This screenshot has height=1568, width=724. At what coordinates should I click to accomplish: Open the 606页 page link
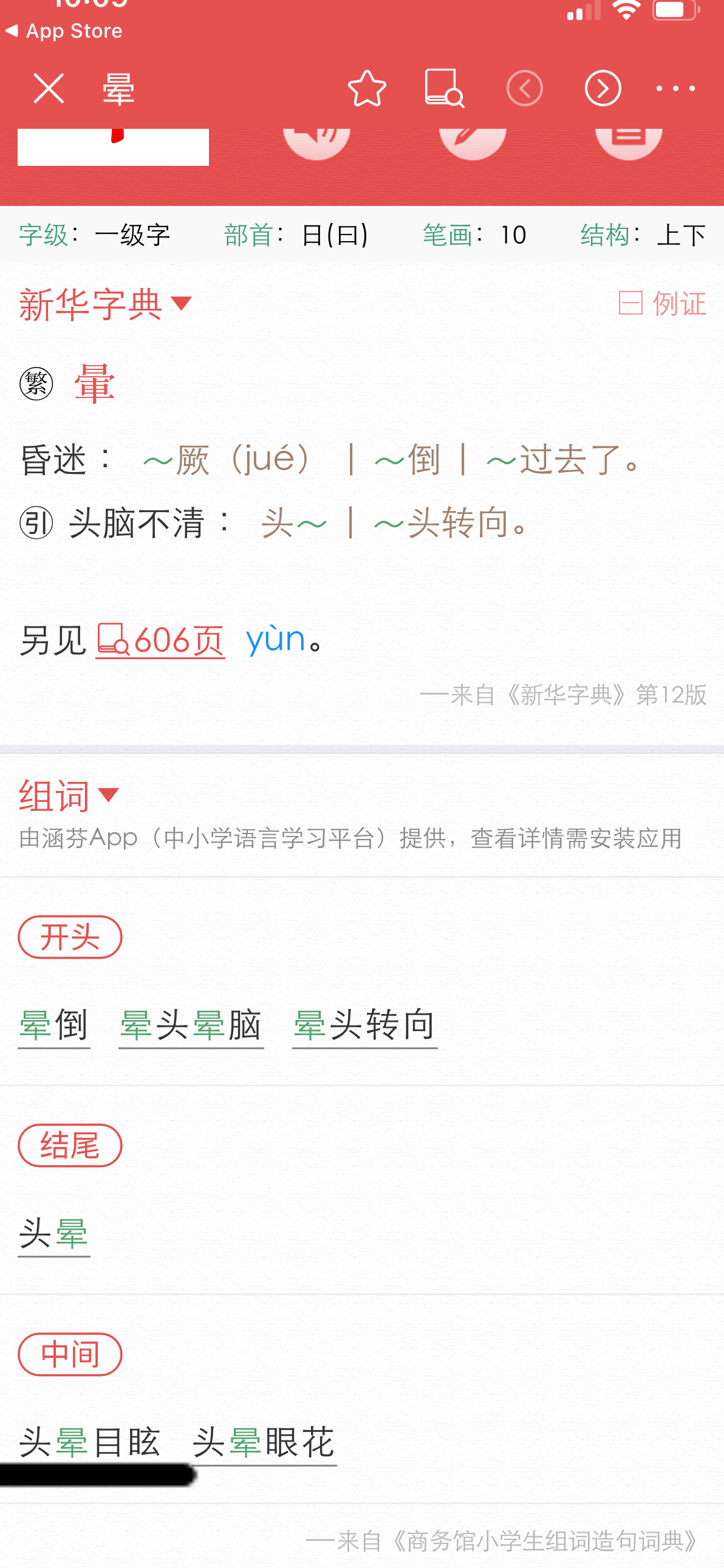coord(160,640)
